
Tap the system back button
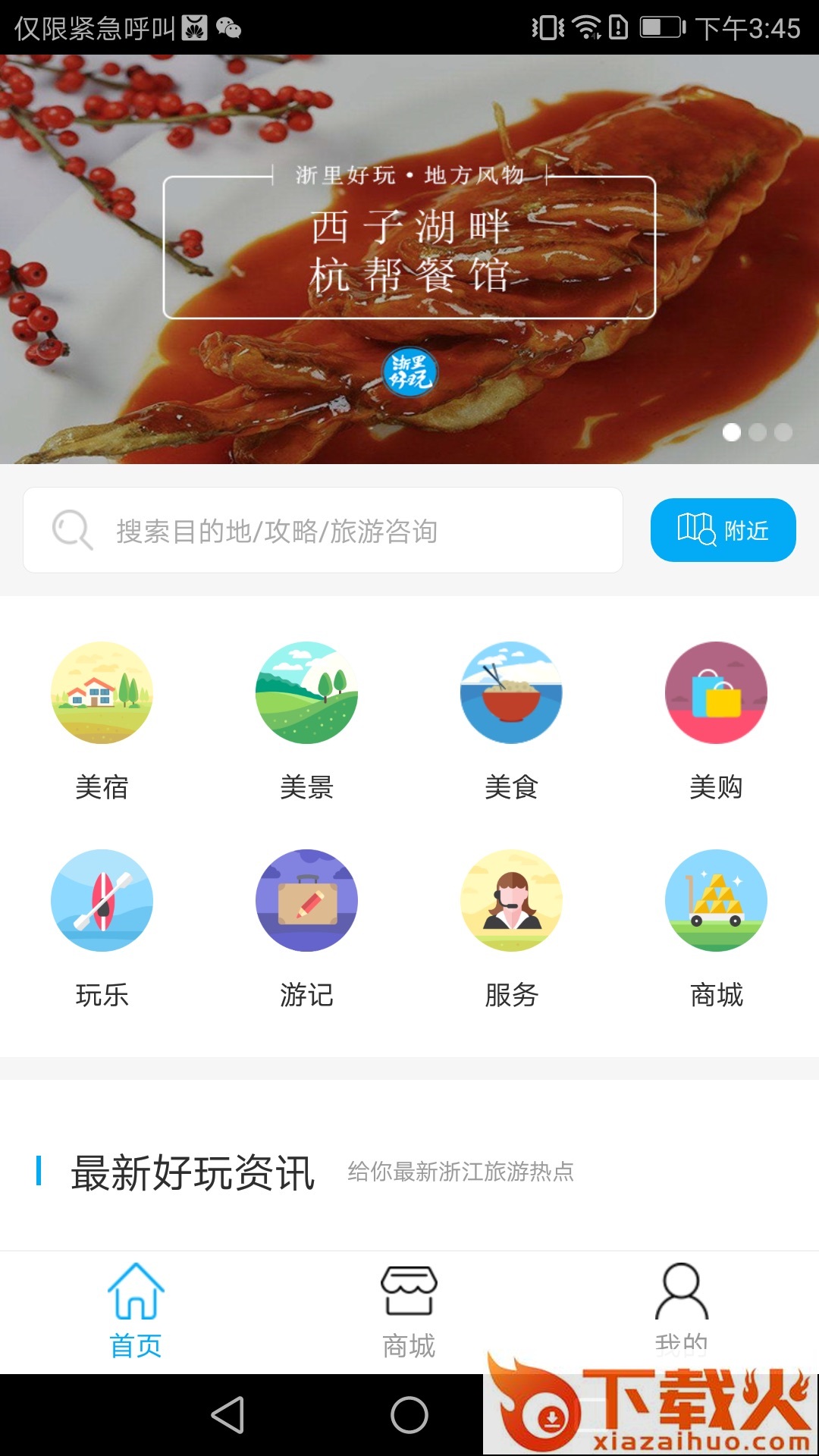(227, 1415)
